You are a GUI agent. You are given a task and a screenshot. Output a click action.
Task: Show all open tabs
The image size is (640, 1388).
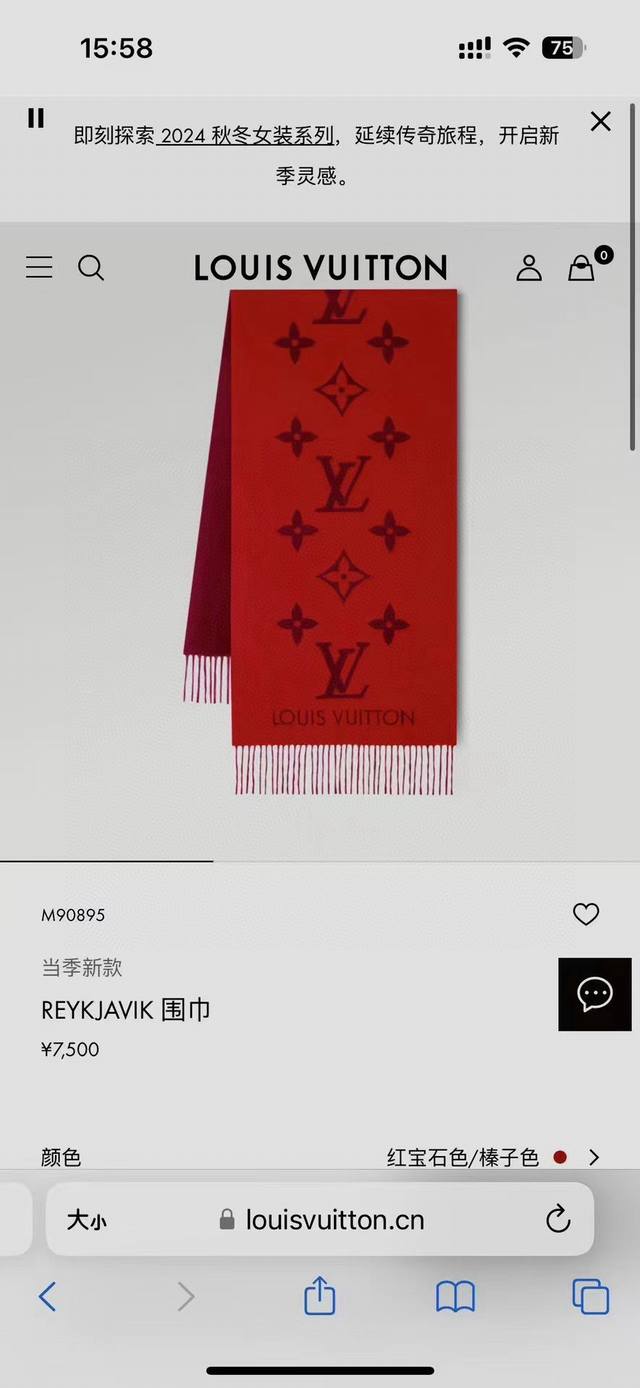tap(590, 1297)
